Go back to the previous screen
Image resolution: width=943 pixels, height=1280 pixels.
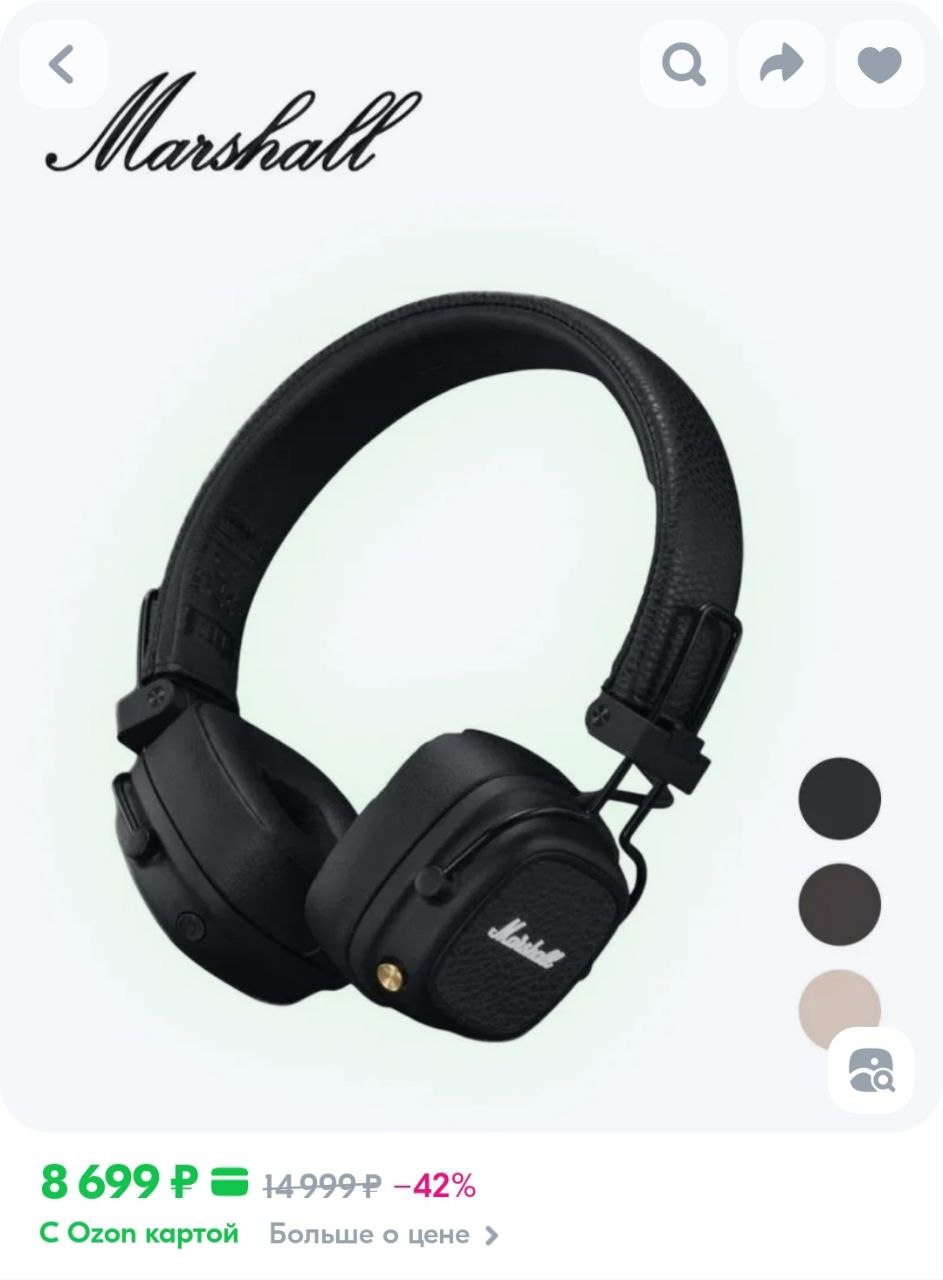coord(63,64)
